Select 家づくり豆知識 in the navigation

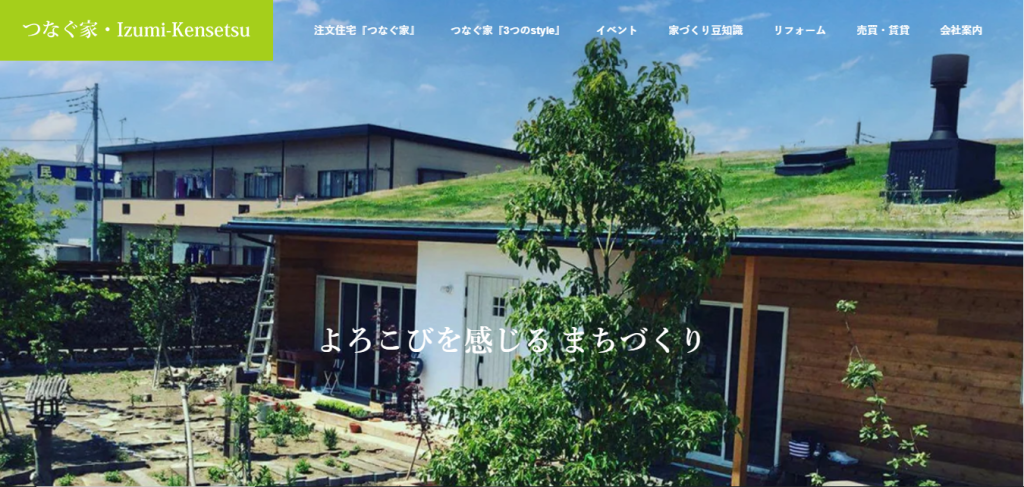coord(705,30)
